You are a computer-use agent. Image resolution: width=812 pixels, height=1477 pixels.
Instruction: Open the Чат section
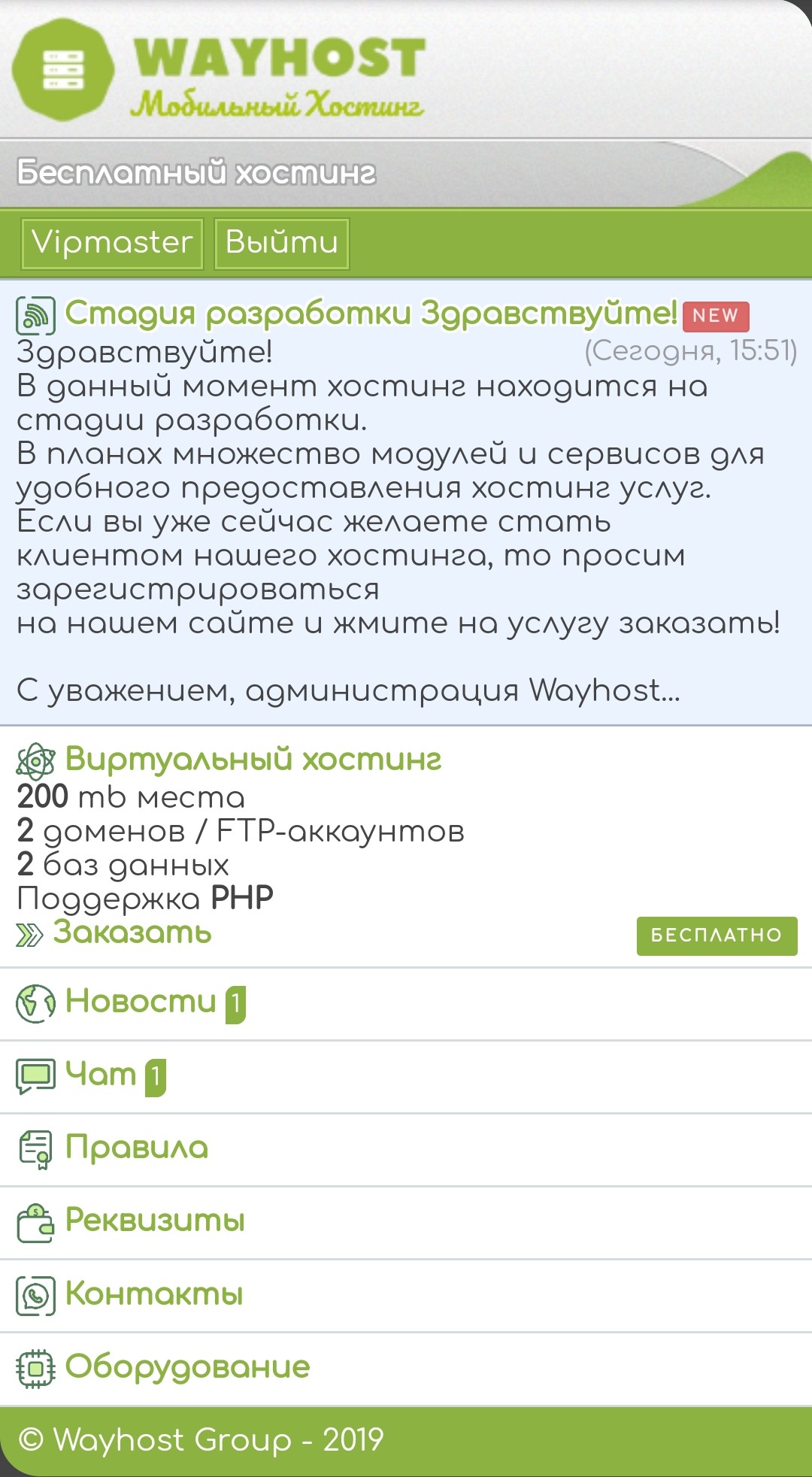tap(101, 1074)
